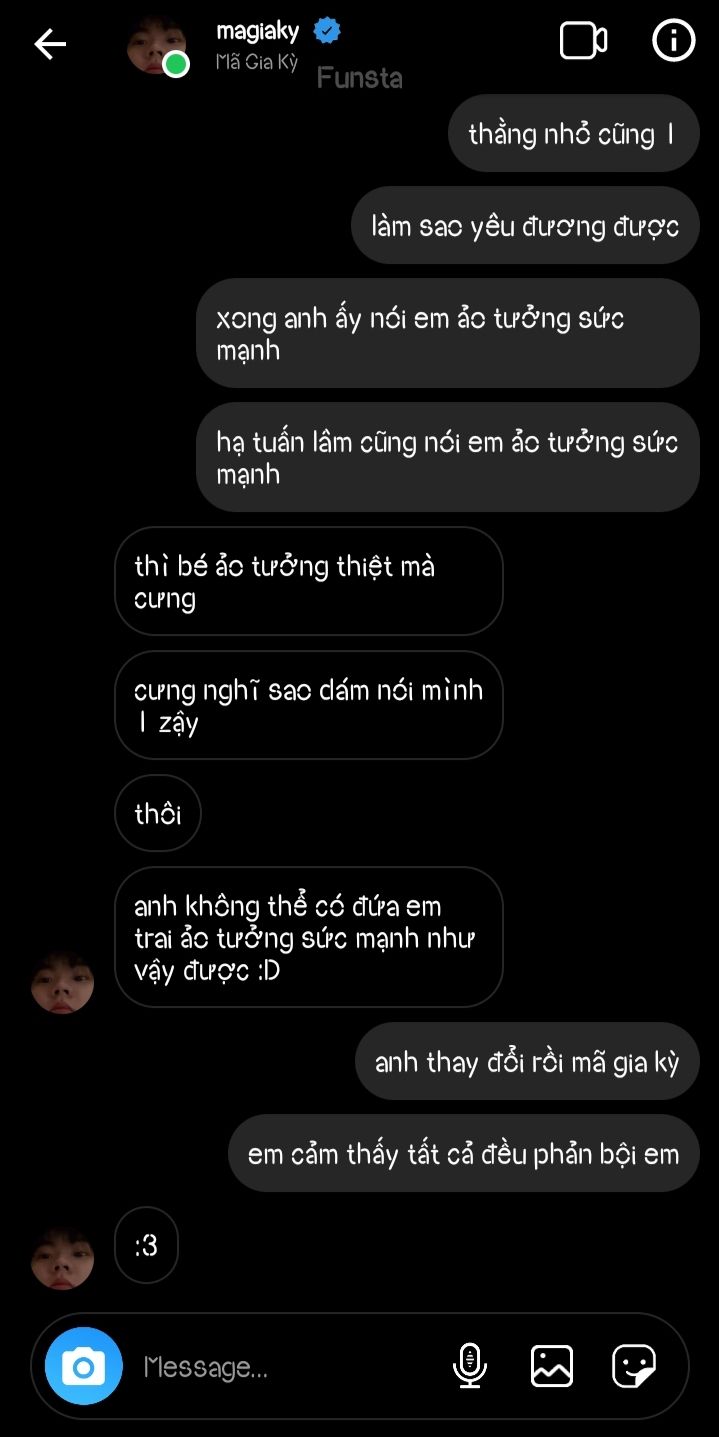Record a voice message with microphone
Image resolution: width=719 pixels, height=1437 pixels.
point(469,1366)
